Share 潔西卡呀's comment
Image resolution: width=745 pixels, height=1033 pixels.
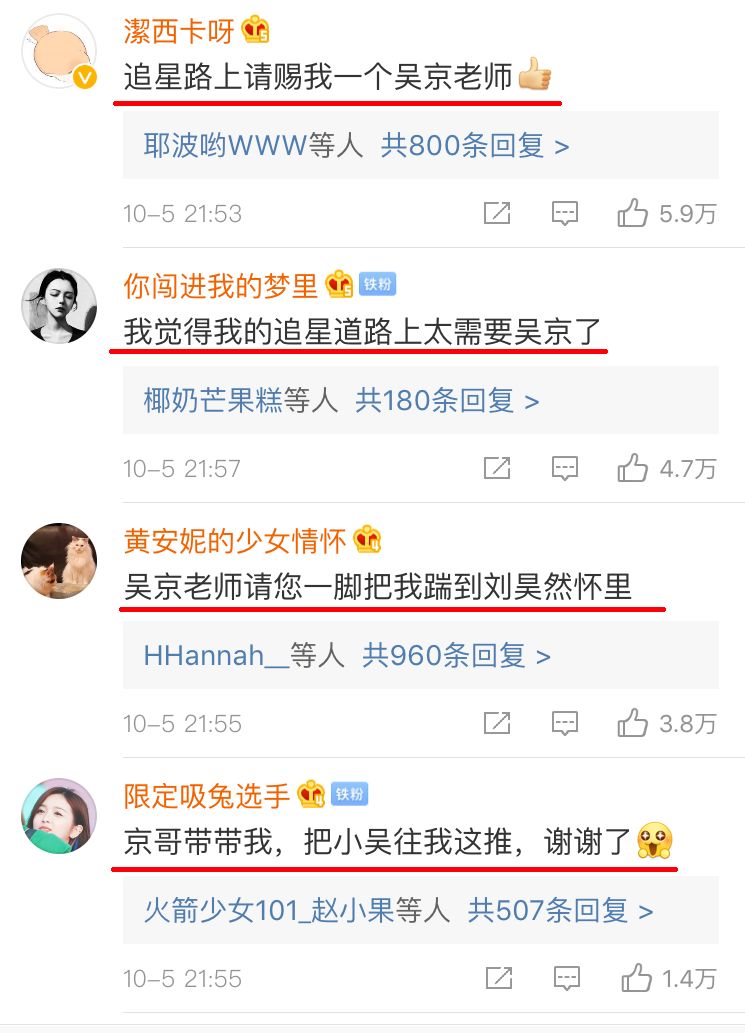point(497,213)
